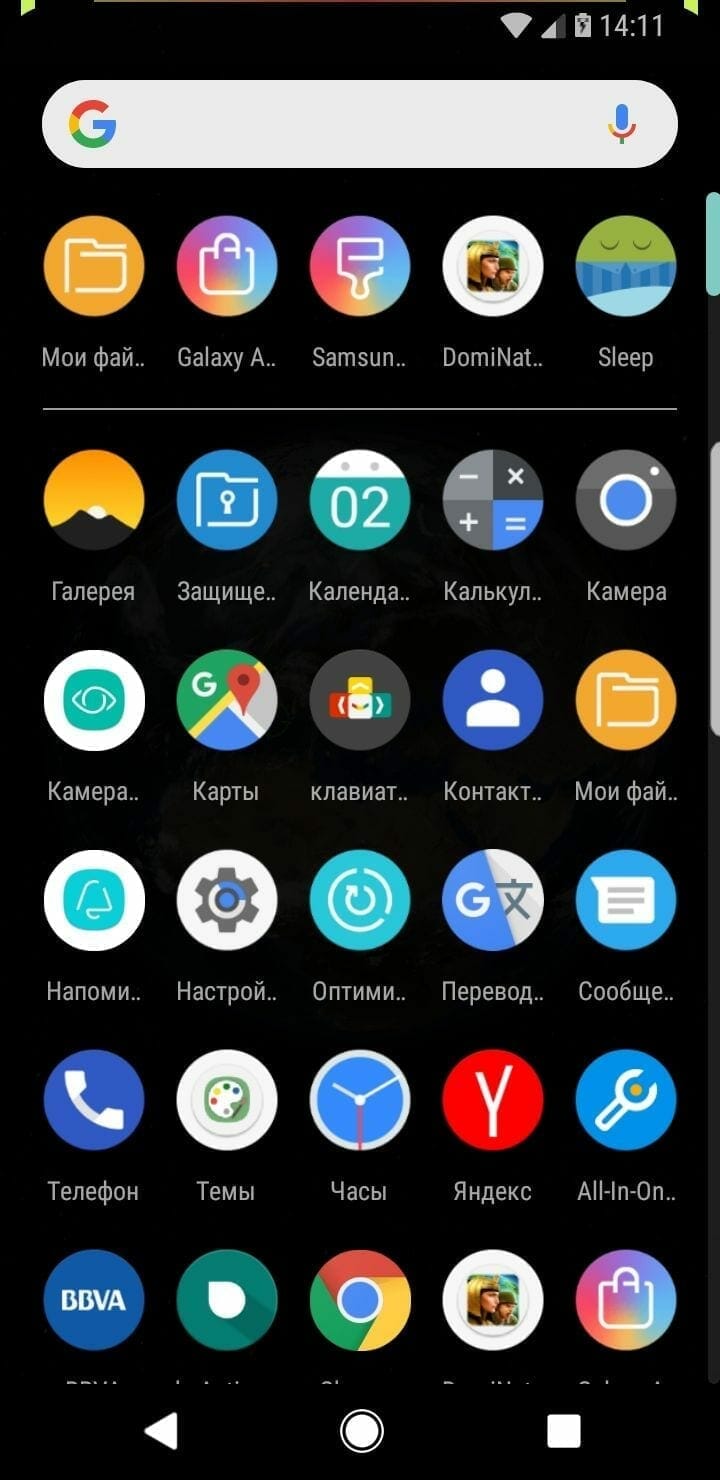
Task: Launch Галерея app
Action: [94, 500]
